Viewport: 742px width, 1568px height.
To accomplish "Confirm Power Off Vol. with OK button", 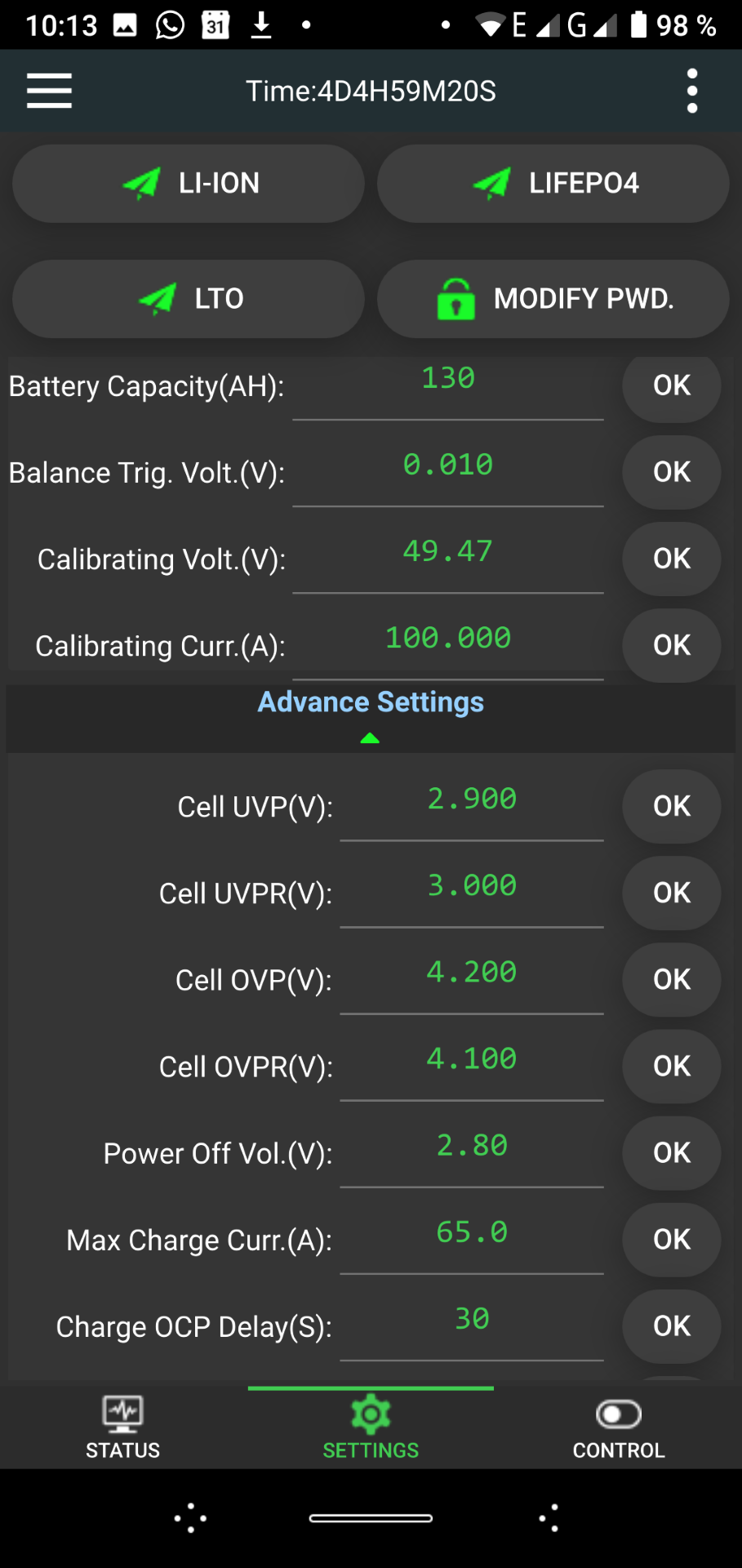I will point(672,1152).
